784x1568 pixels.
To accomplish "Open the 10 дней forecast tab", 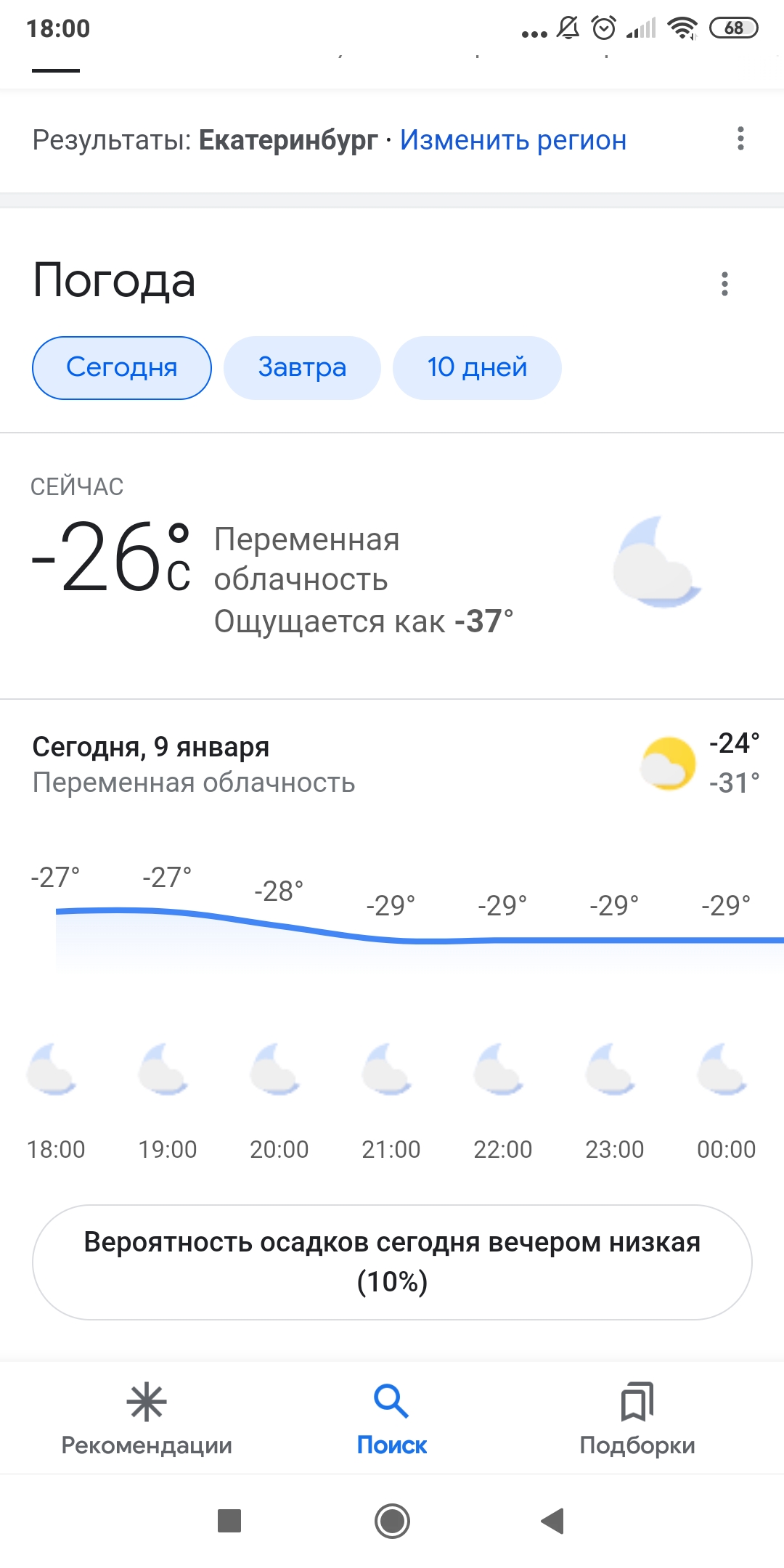I will click(477, 367).
